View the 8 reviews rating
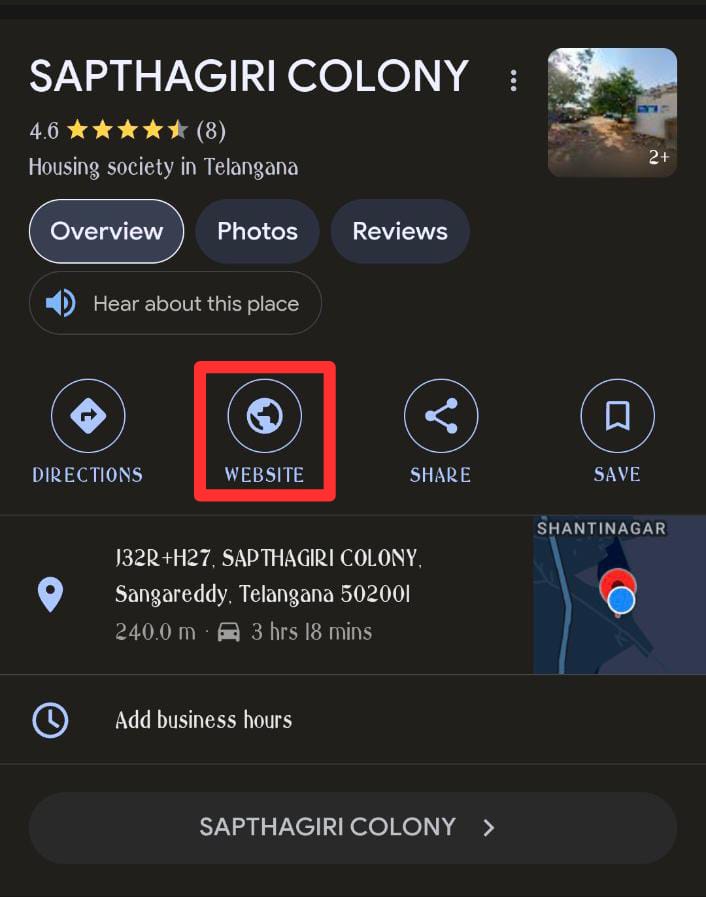 tap(127, 130)
